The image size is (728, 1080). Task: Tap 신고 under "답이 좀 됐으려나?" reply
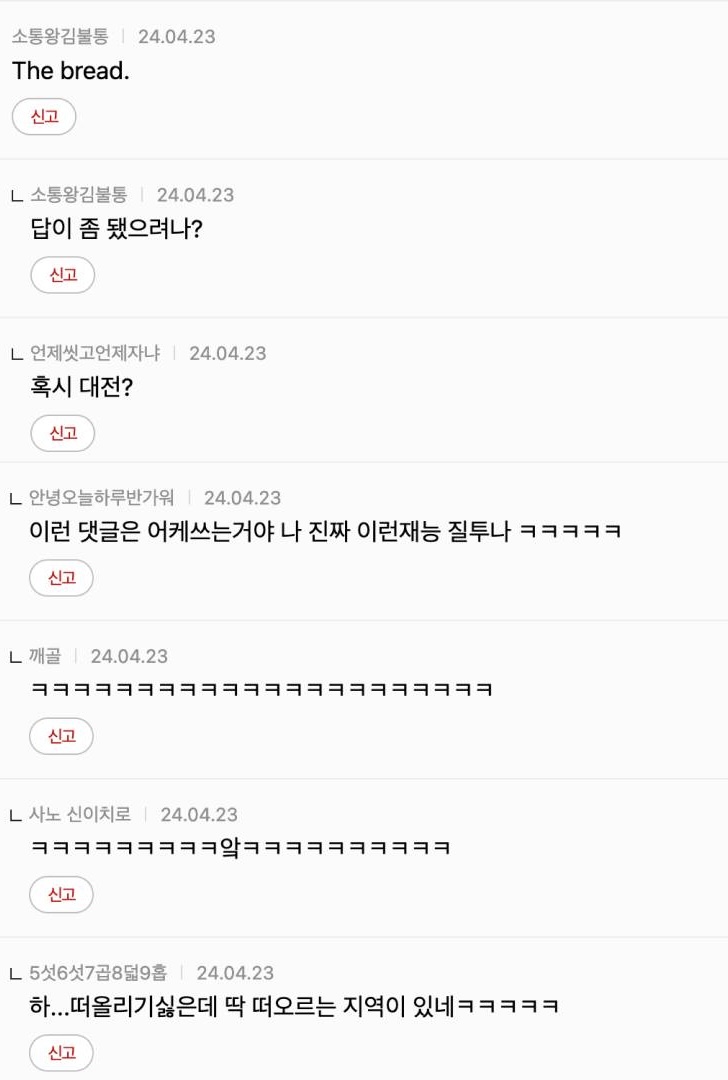click(63, 275)
